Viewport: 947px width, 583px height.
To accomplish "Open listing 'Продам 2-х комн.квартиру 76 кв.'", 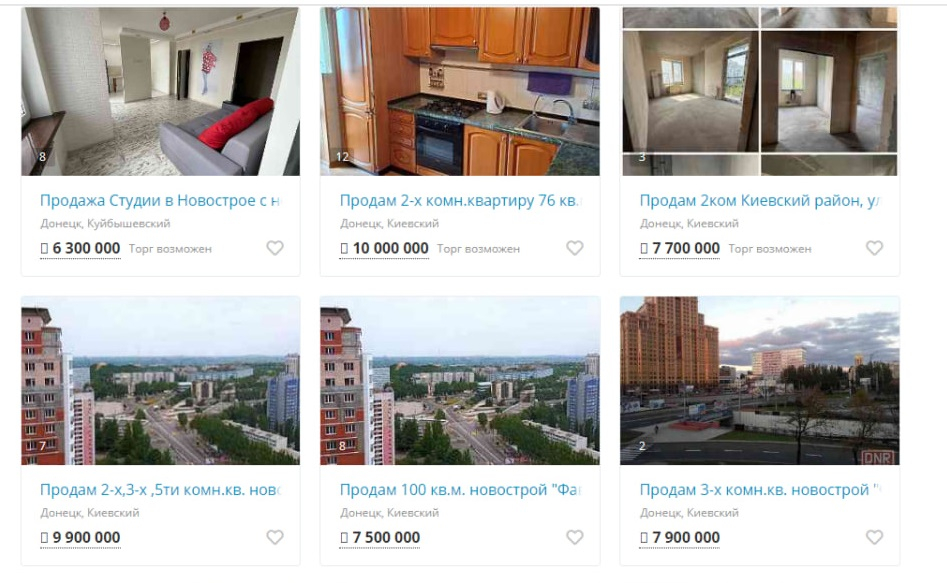I will pyautogui.click(x=459, y=201).
